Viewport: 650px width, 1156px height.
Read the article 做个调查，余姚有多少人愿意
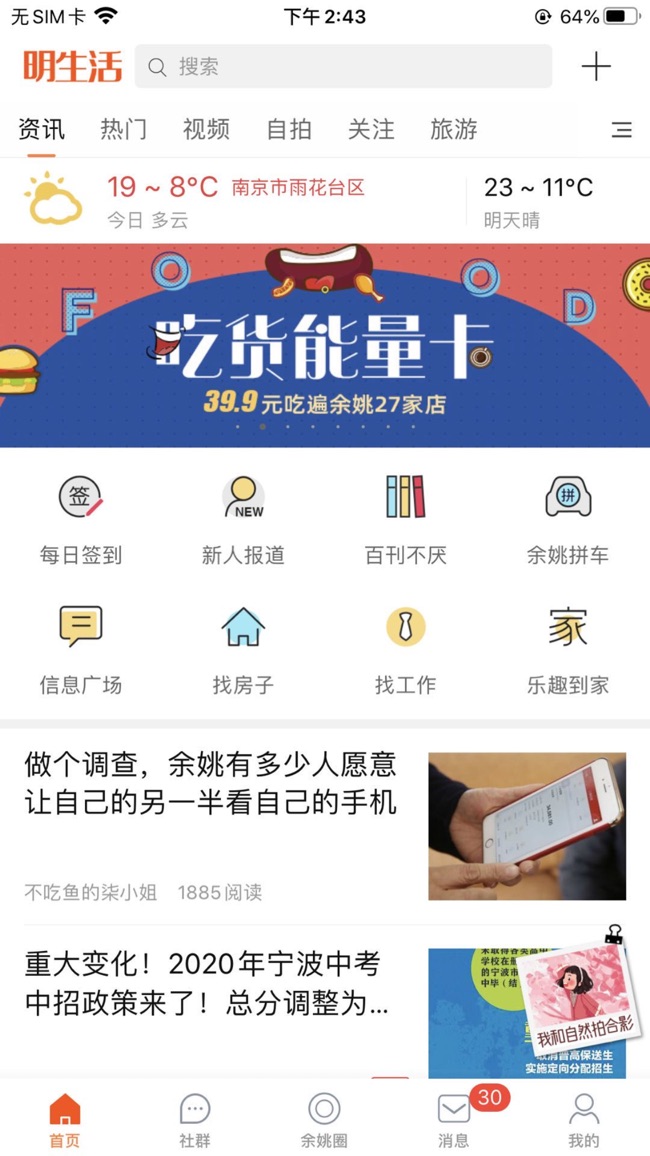211,784
